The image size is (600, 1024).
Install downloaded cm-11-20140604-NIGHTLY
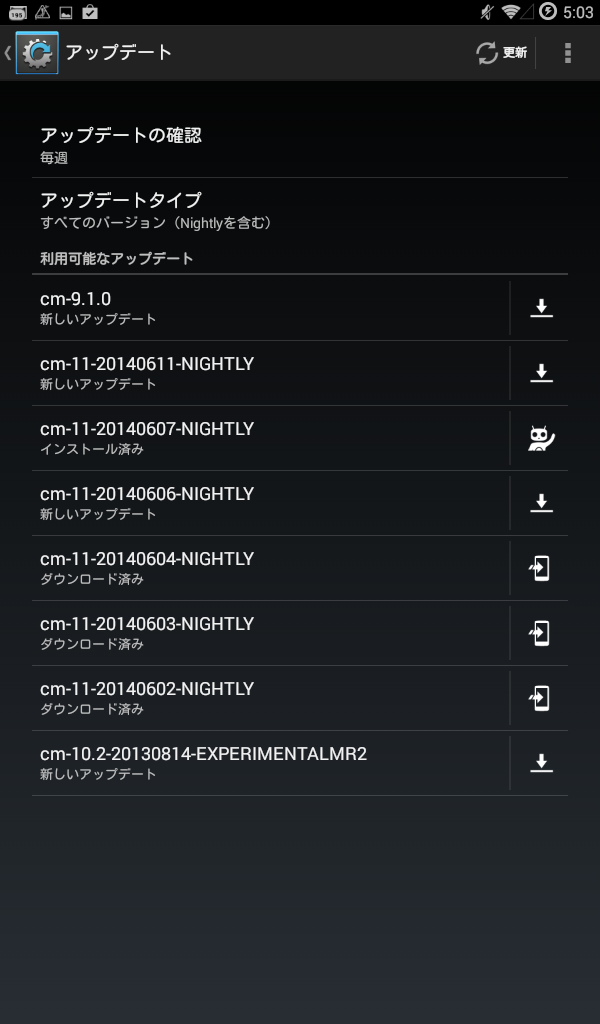[x=541, y=568]
